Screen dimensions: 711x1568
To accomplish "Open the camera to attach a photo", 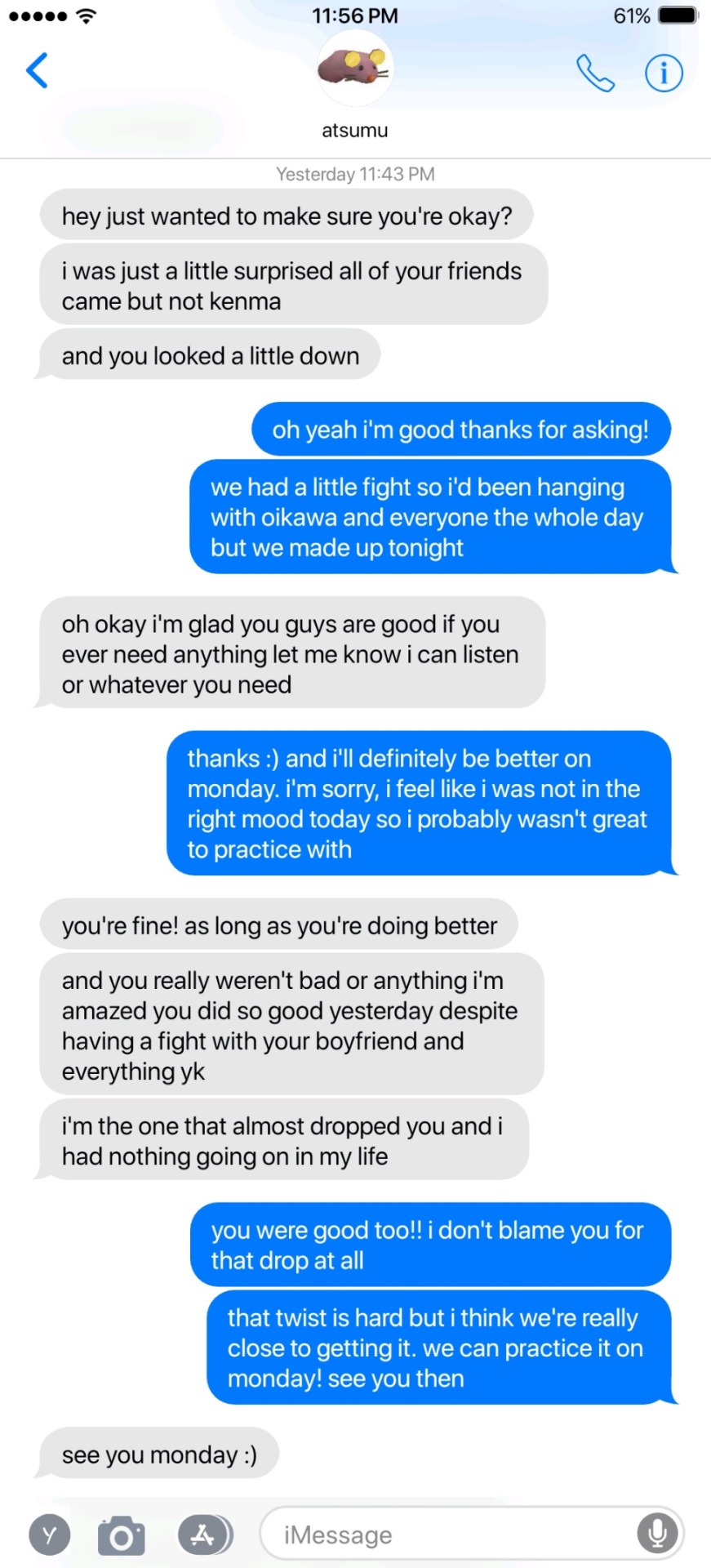I will pyautogui.click(x=121, y=1535).
